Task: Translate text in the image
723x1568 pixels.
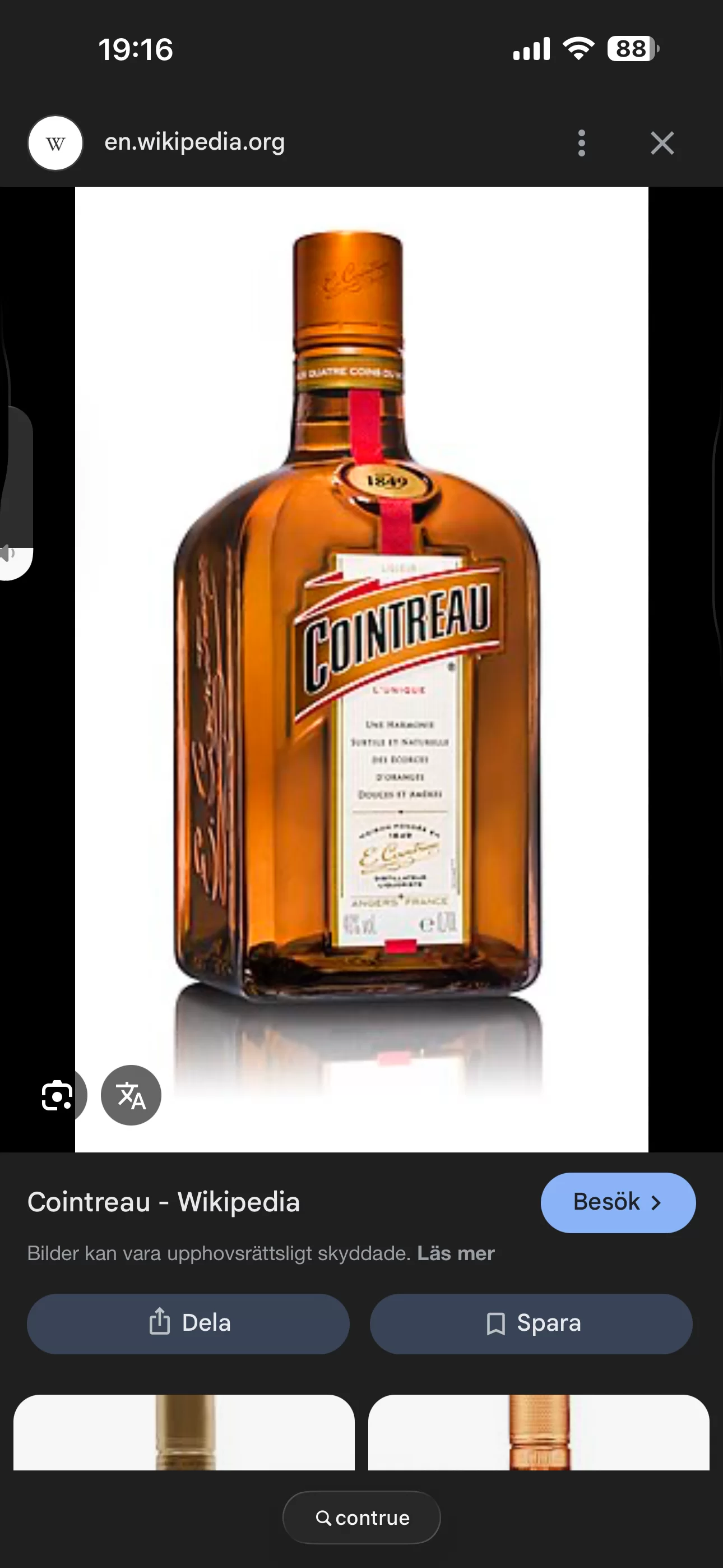Action: [x=131, y=1096]
